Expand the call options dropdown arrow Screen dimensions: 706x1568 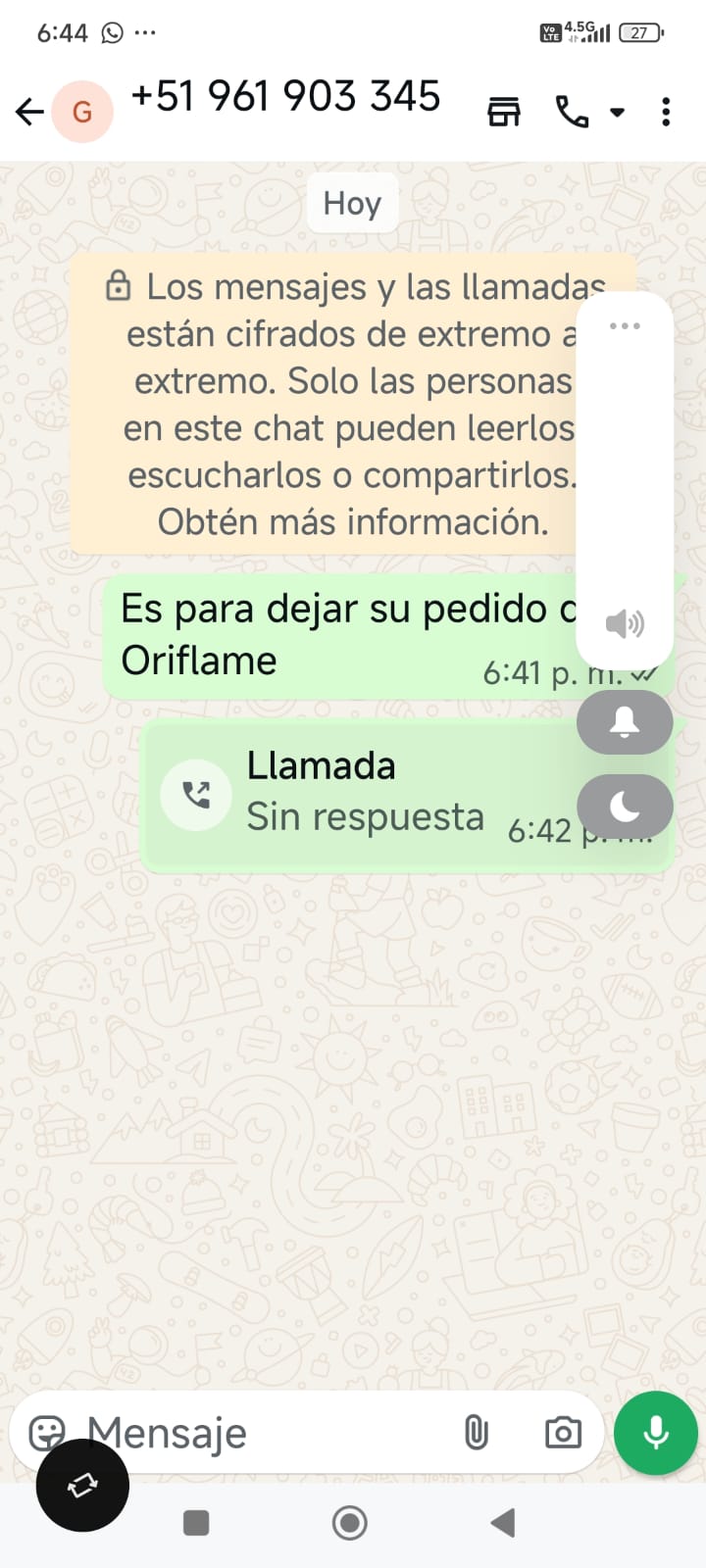tap(618, 112)
